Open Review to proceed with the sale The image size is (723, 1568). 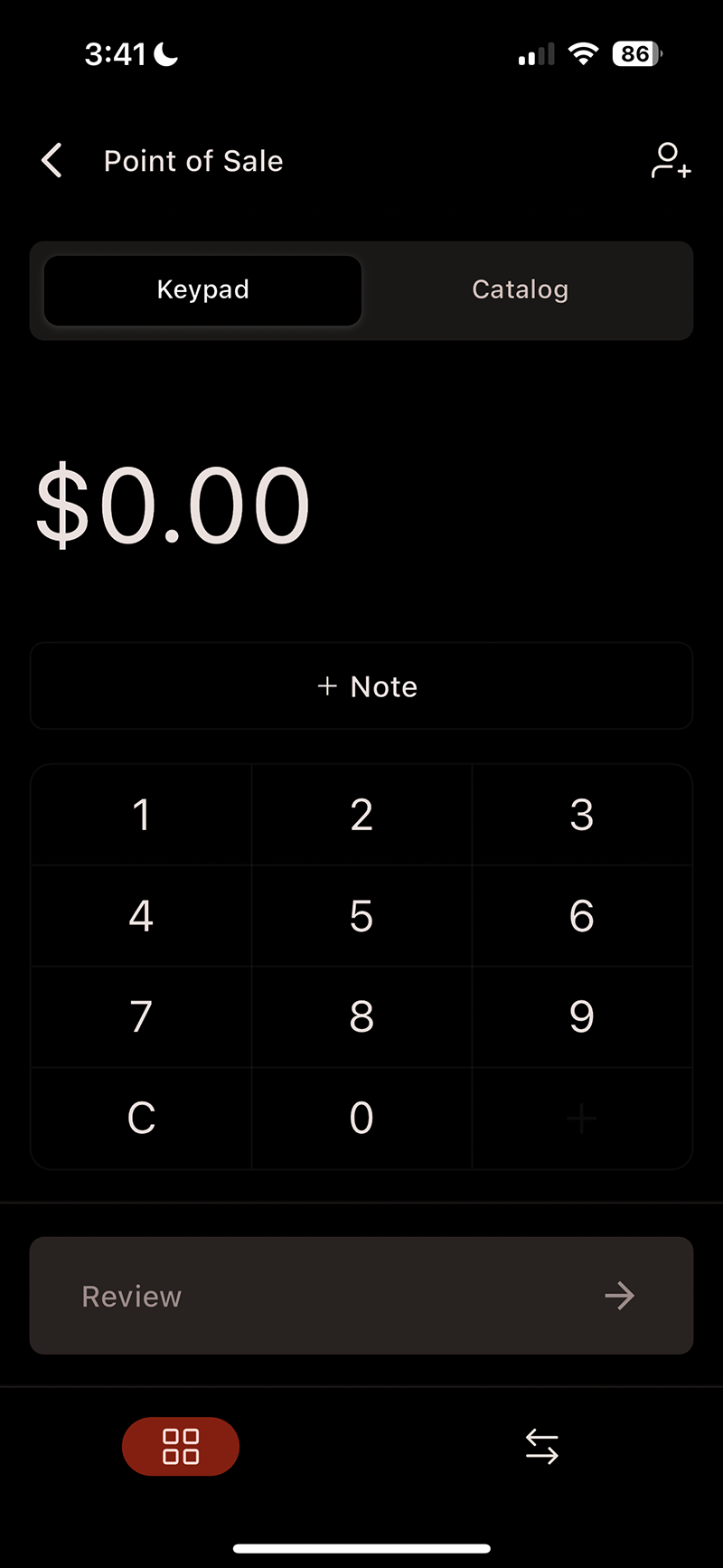click(361, 1296)
